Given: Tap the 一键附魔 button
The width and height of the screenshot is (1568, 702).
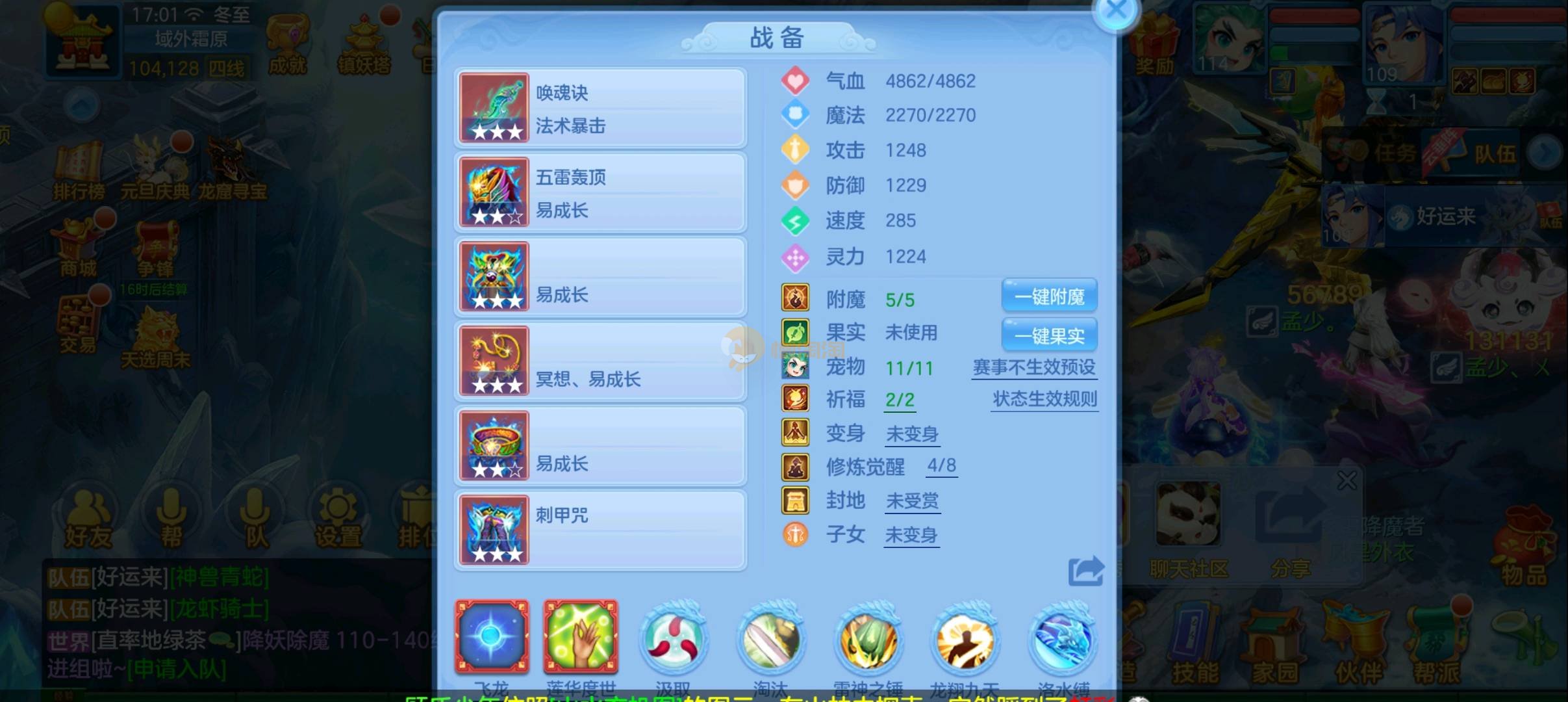Looking at the screenshot, I should [1049, 296].
